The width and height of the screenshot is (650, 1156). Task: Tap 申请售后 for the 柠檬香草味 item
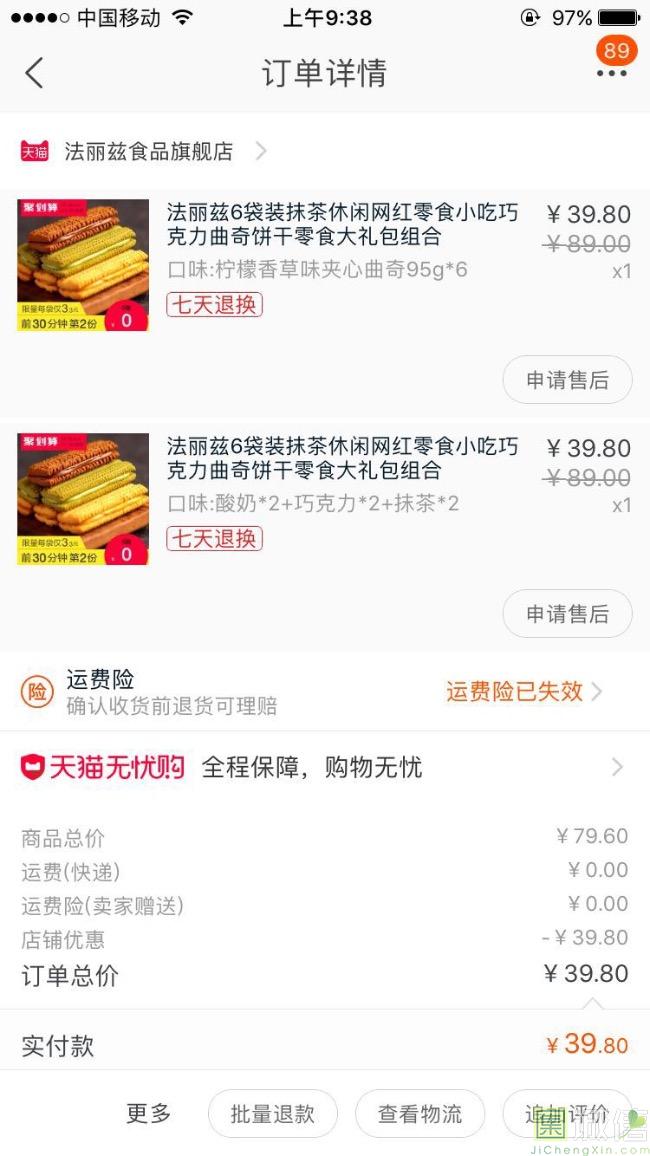tap(567, 380)
